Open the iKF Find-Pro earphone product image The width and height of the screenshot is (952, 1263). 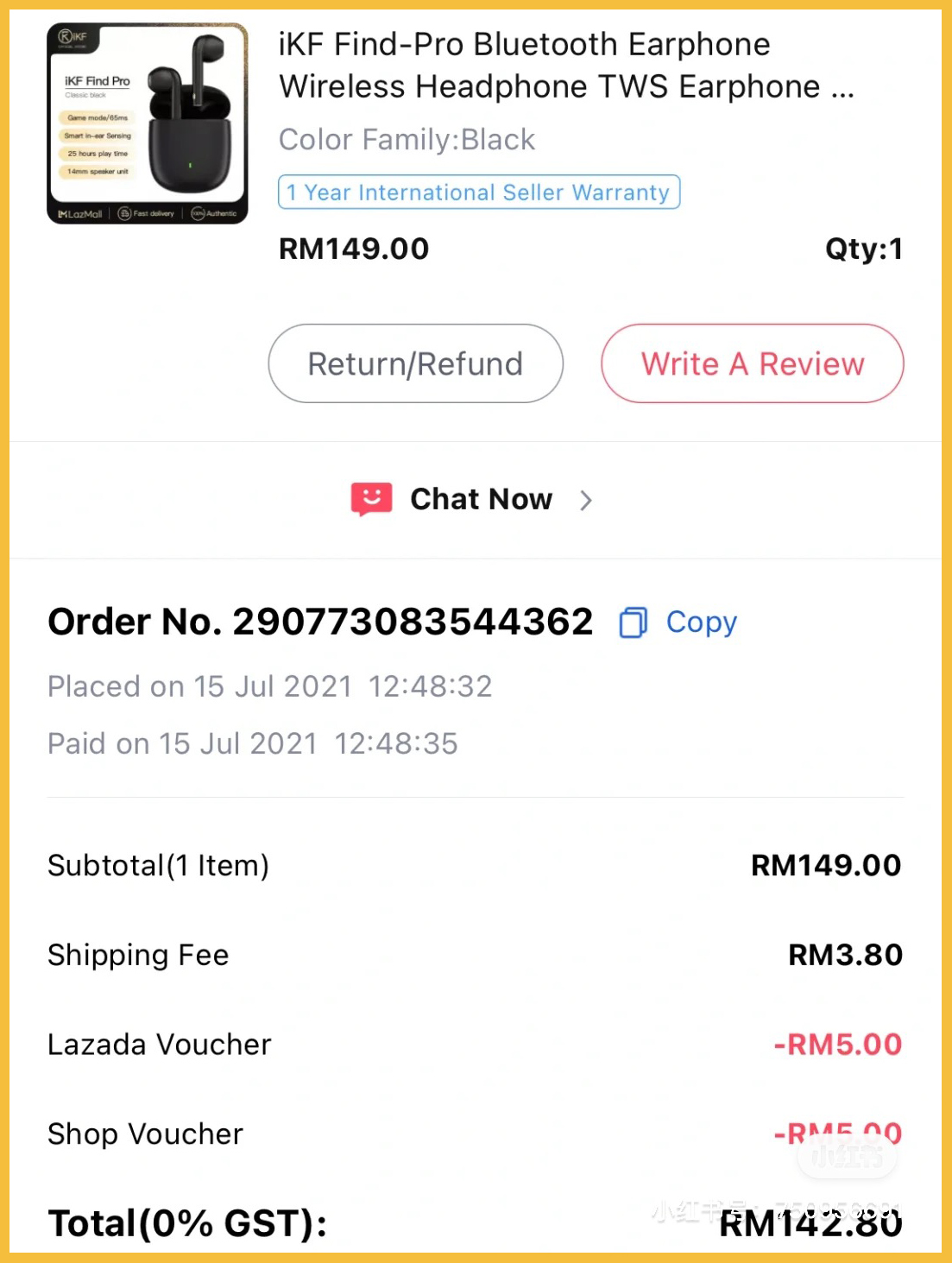148,123
